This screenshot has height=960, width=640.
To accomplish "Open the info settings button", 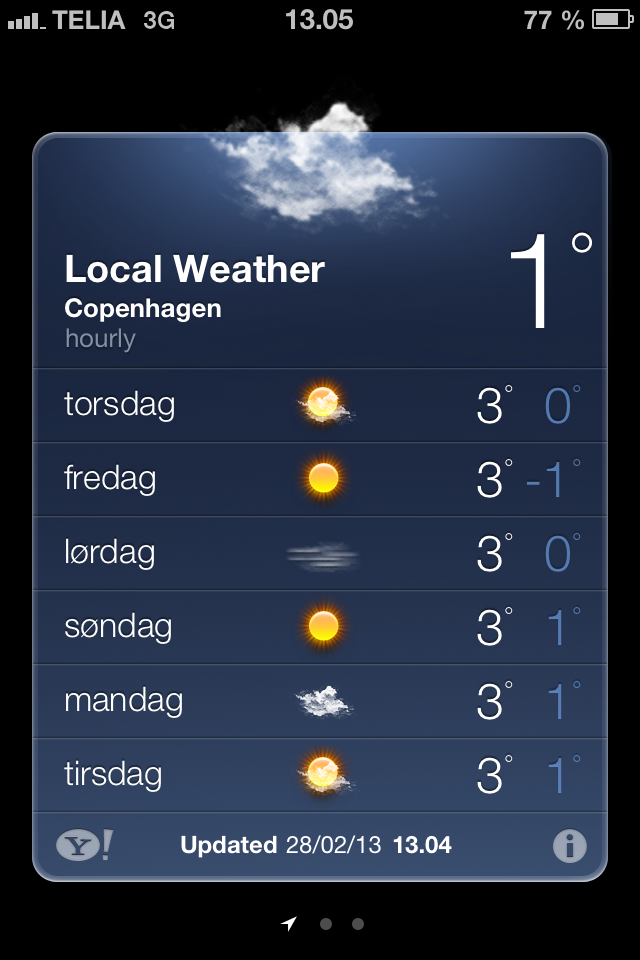I will pos(569,846).
